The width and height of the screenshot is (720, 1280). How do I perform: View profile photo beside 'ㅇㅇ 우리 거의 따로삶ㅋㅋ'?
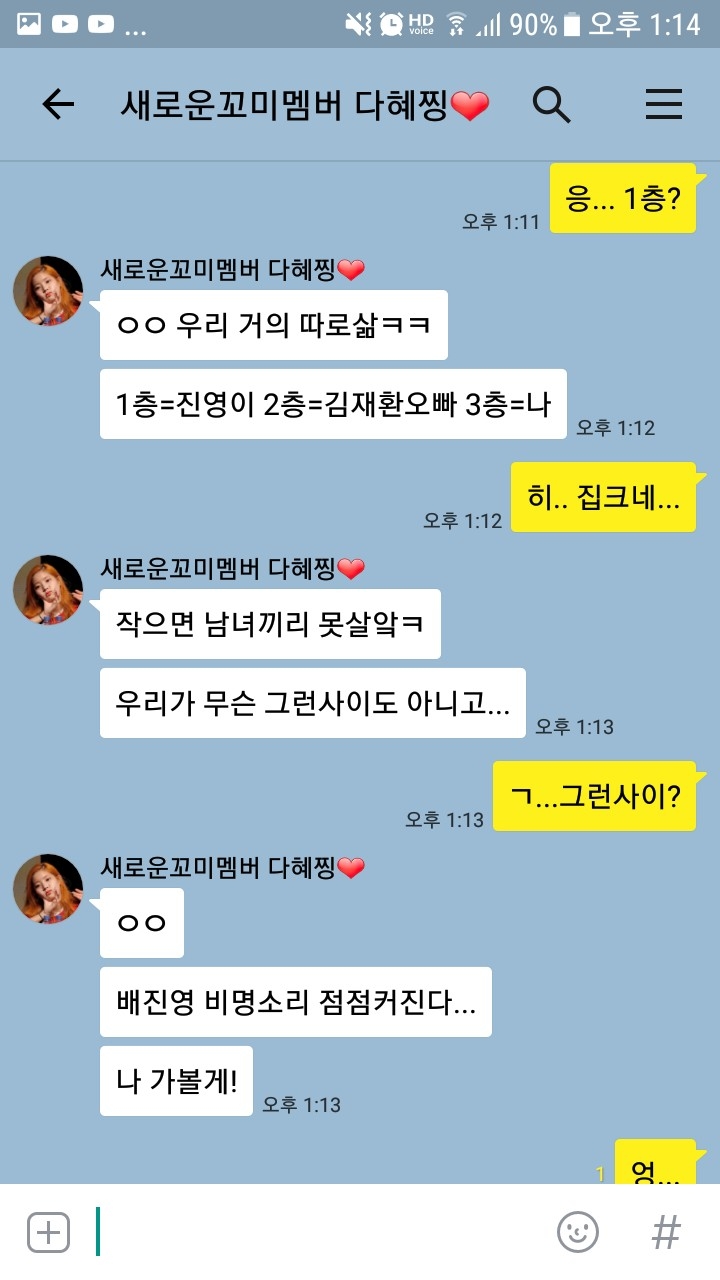tap(47, 291)
